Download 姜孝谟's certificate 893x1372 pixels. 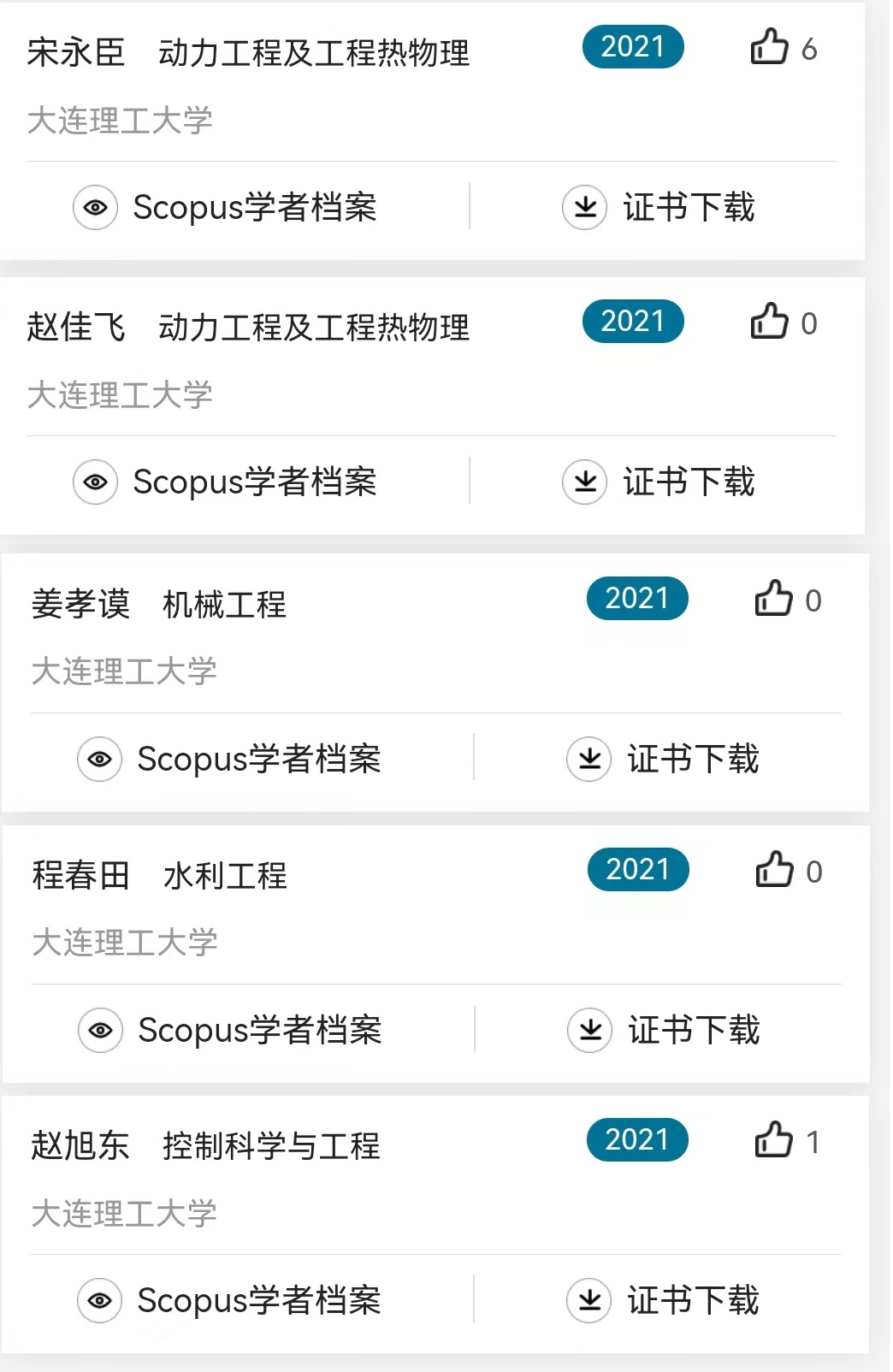tap(663, 760)
